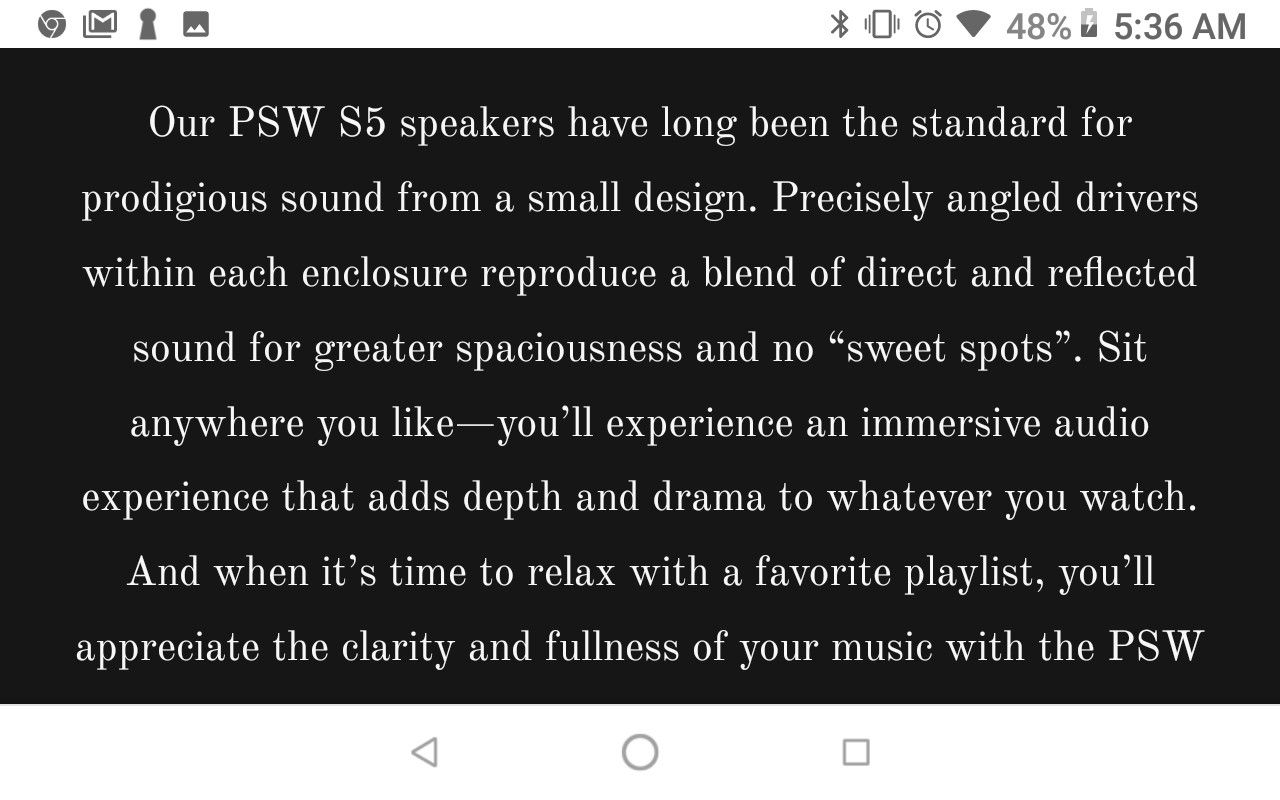The width and height of the screenshot is (1280, 800).
Task: Open the recent apps view
Action: [x=855, y=752]
